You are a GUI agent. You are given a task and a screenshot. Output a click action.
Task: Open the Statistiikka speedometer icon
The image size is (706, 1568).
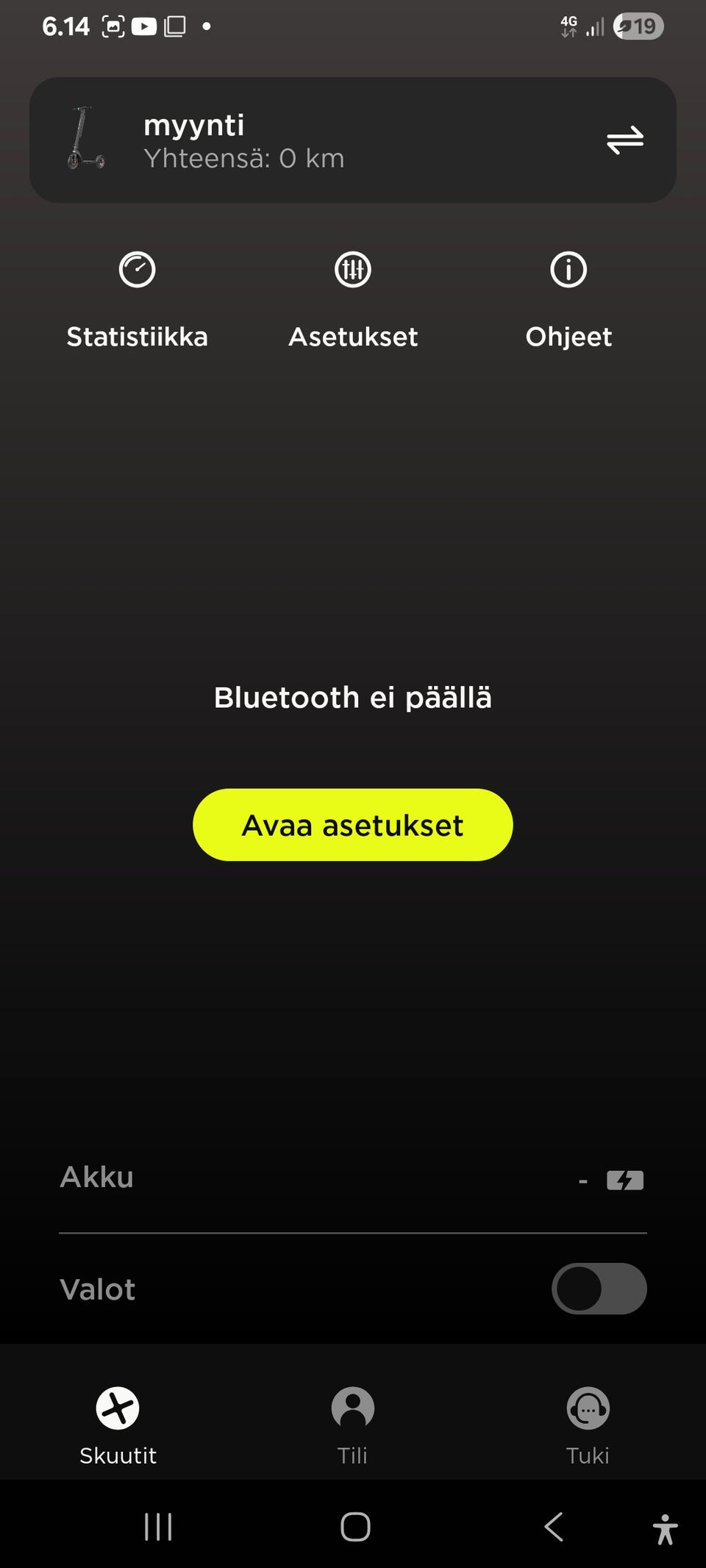pyautogui.click(x=137, y=269)
